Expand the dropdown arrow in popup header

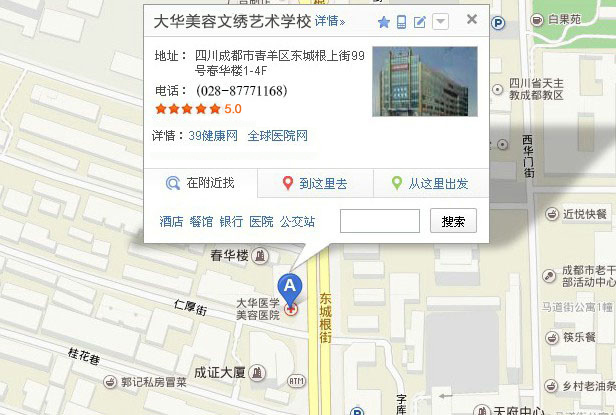(x=441, y=22)
